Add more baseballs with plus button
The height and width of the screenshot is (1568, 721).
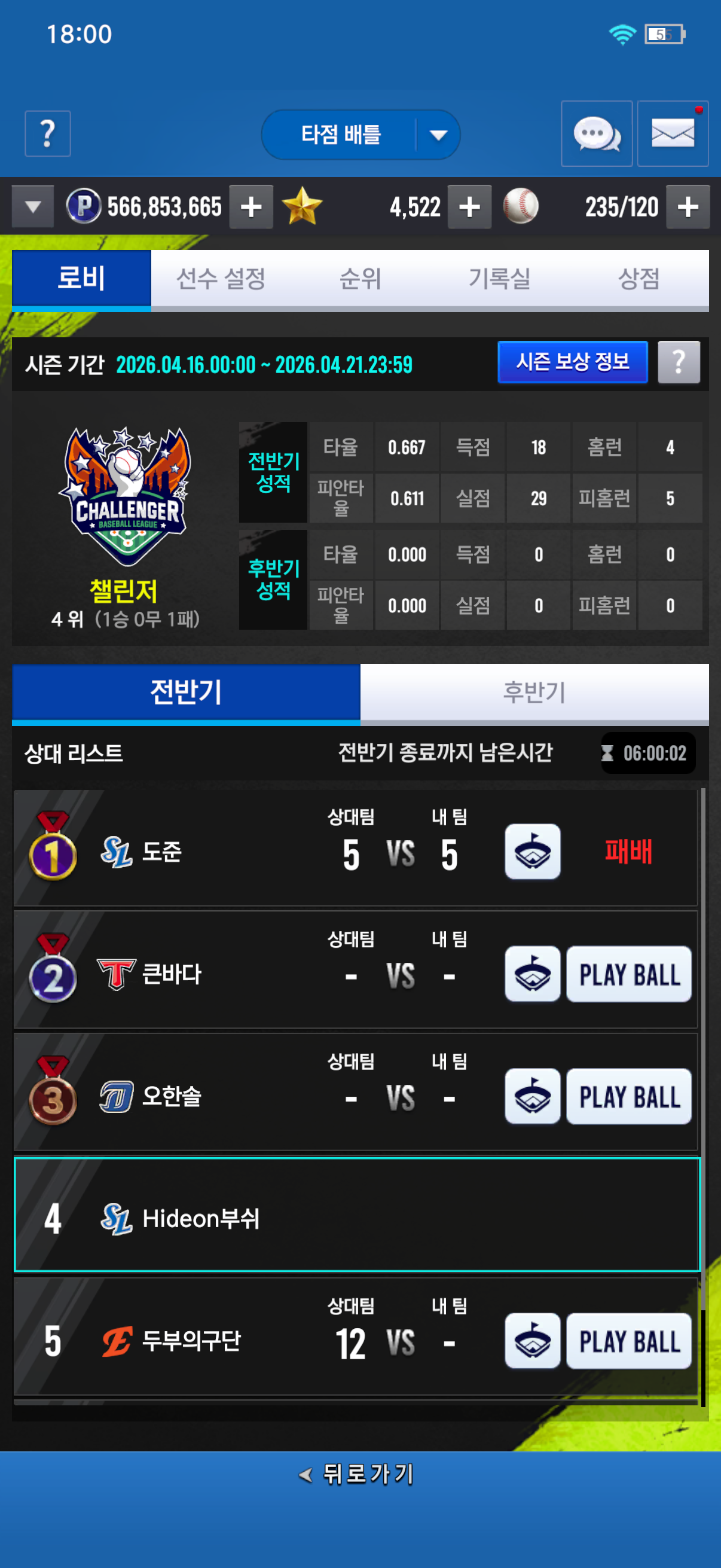(688, 207)
